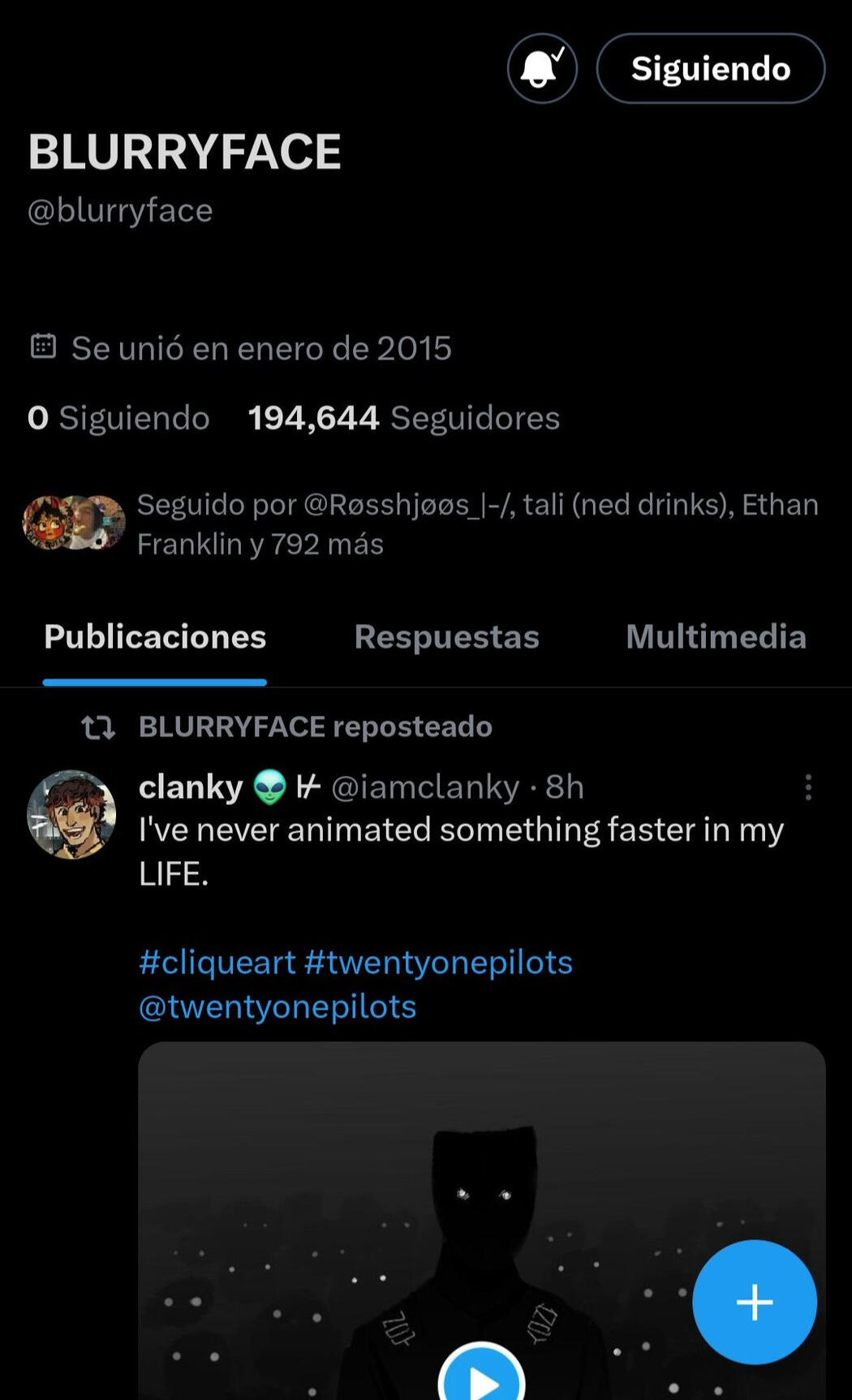This screenshot has width=852, height=1400.
Task: Switch to the Respuestas tab
Action: pos(446,637)
